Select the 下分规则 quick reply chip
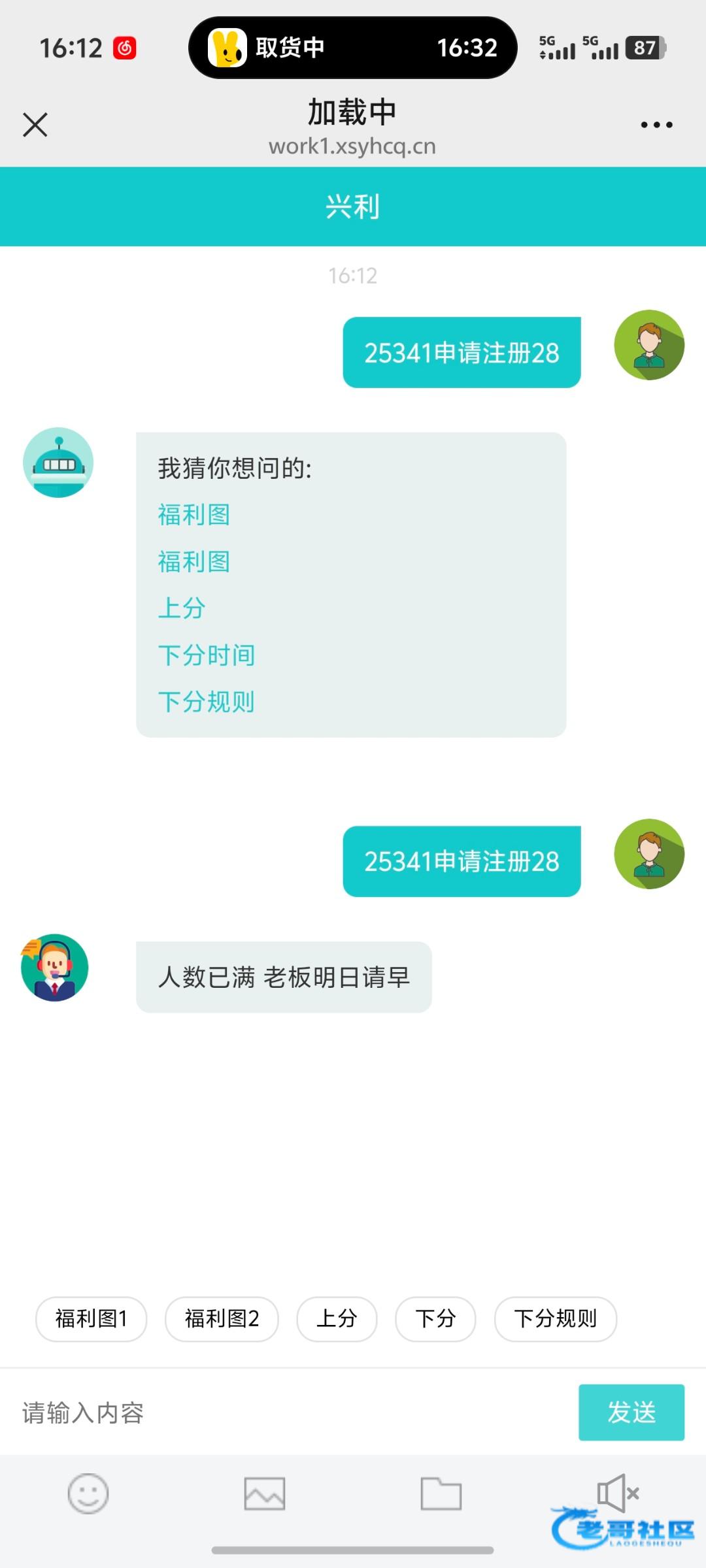The width and height of the screenshot is (706, 1568). coord(555,1318)
